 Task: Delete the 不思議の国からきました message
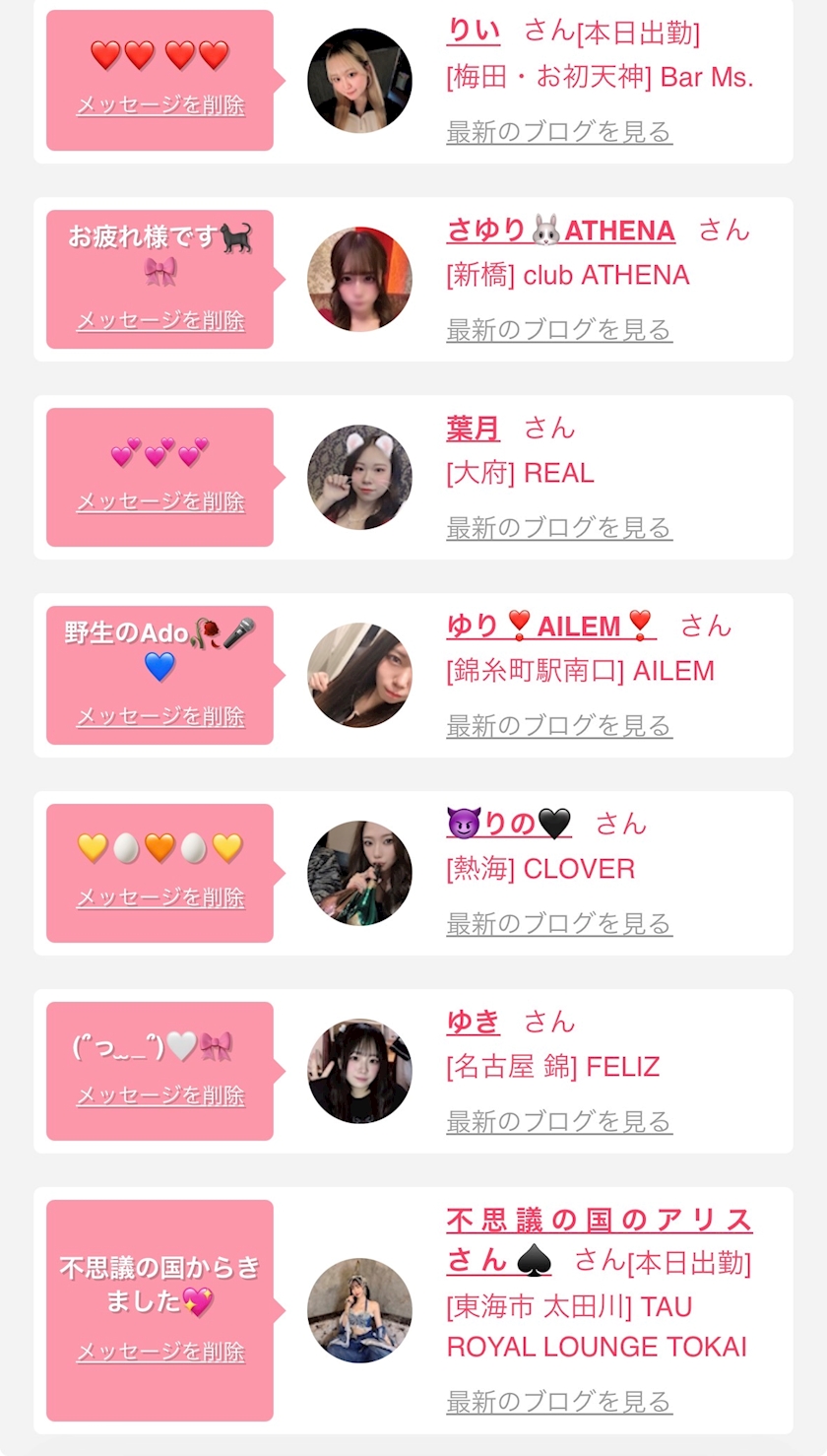point(160,1353)
